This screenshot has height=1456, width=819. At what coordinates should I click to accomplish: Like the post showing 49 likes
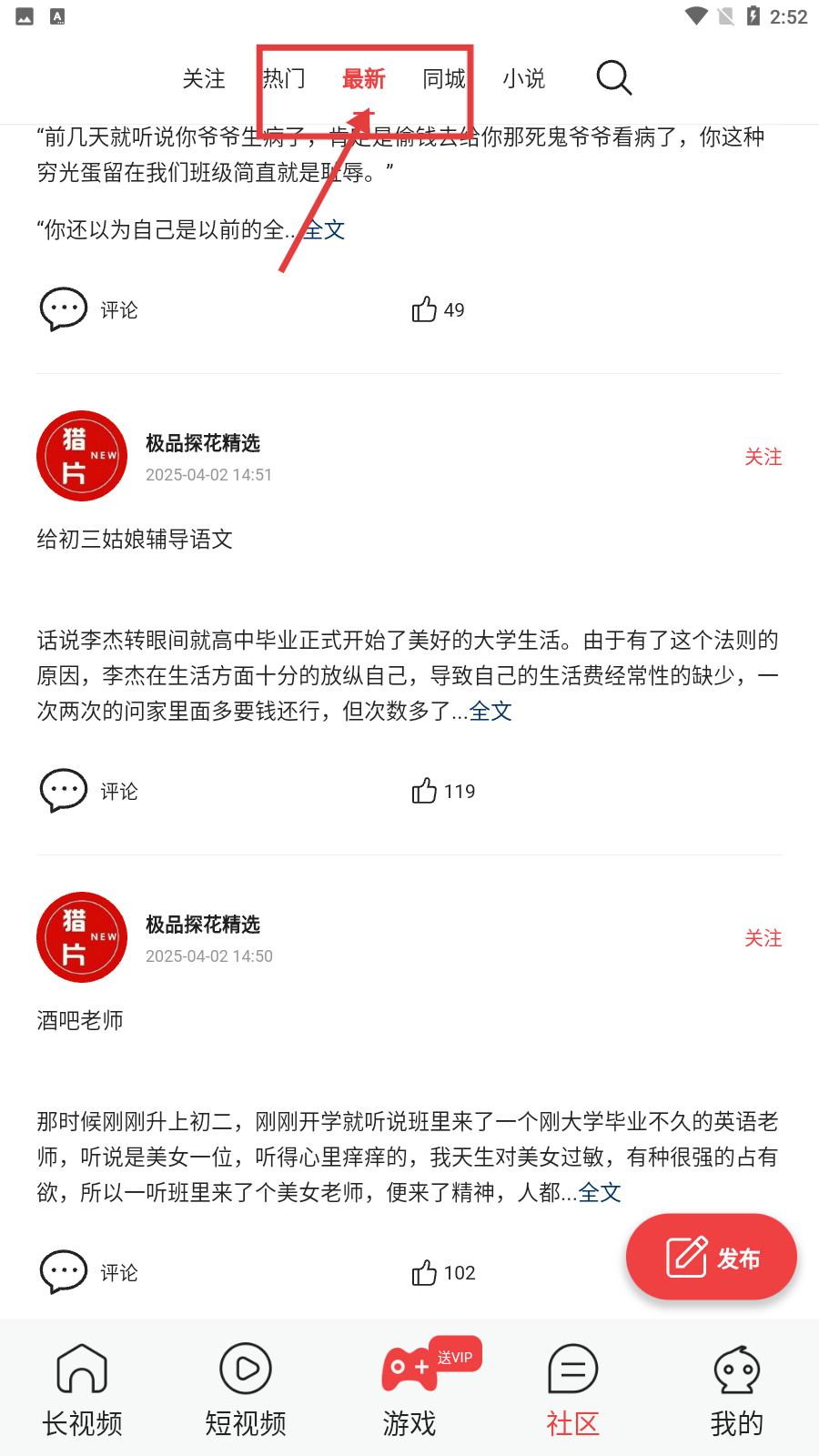424,309
